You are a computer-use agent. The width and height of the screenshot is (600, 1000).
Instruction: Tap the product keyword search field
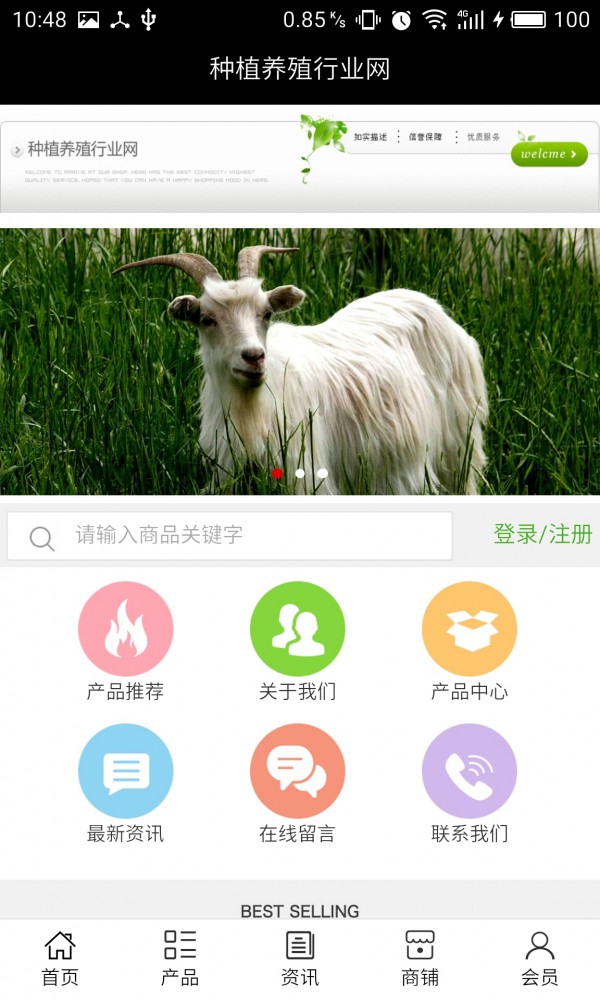pos(250,536)
